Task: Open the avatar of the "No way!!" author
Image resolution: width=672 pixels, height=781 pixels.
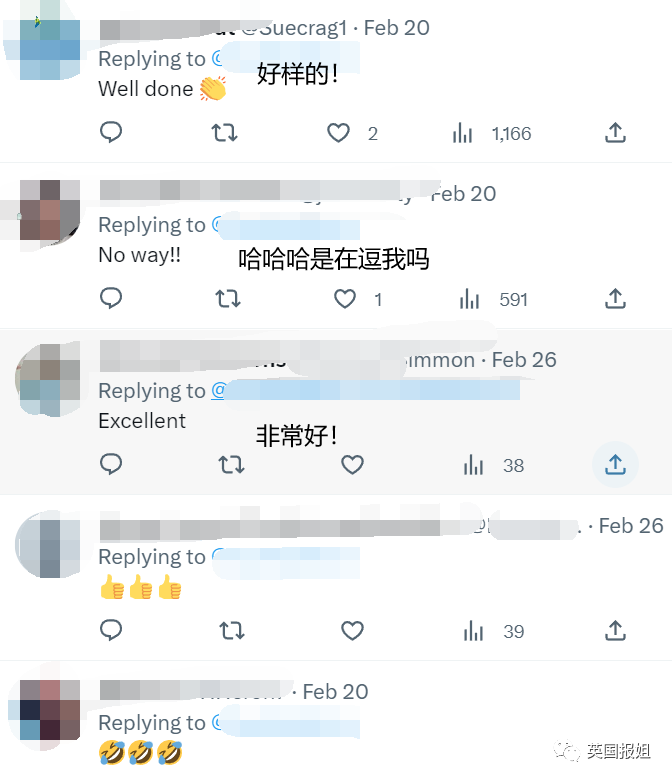Action: tap(49, 212)
